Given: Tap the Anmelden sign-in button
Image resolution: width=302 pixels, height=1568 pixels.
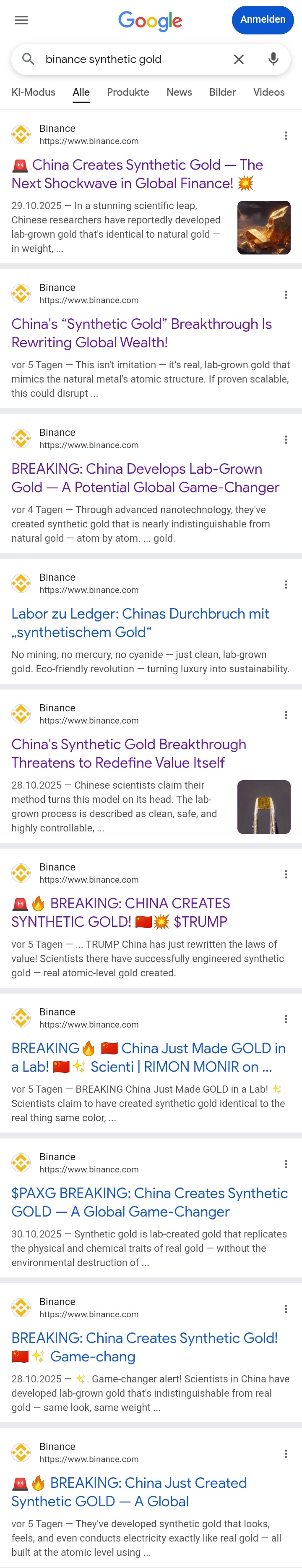Looking at the screenshot, I should pyautogui.click(x=263, y=20).
